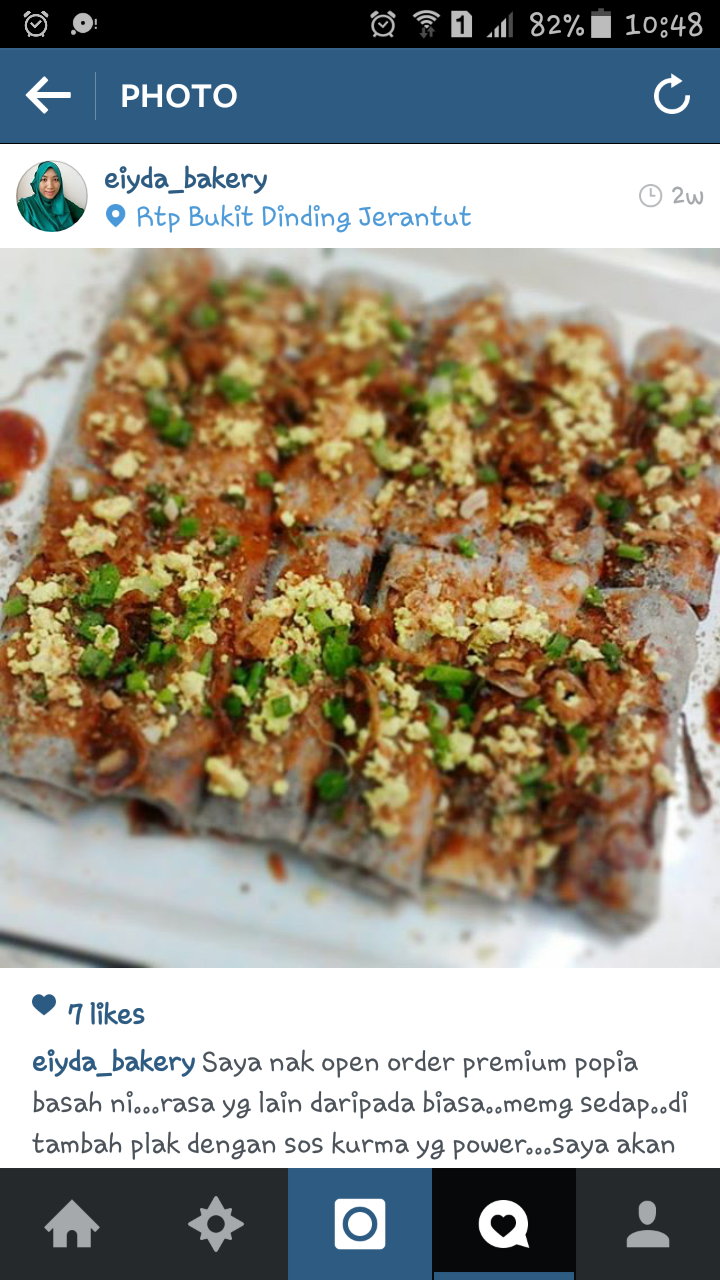
Task: Open location Rtp Bukit Dinding Jerantut
Action: (303, 217)
